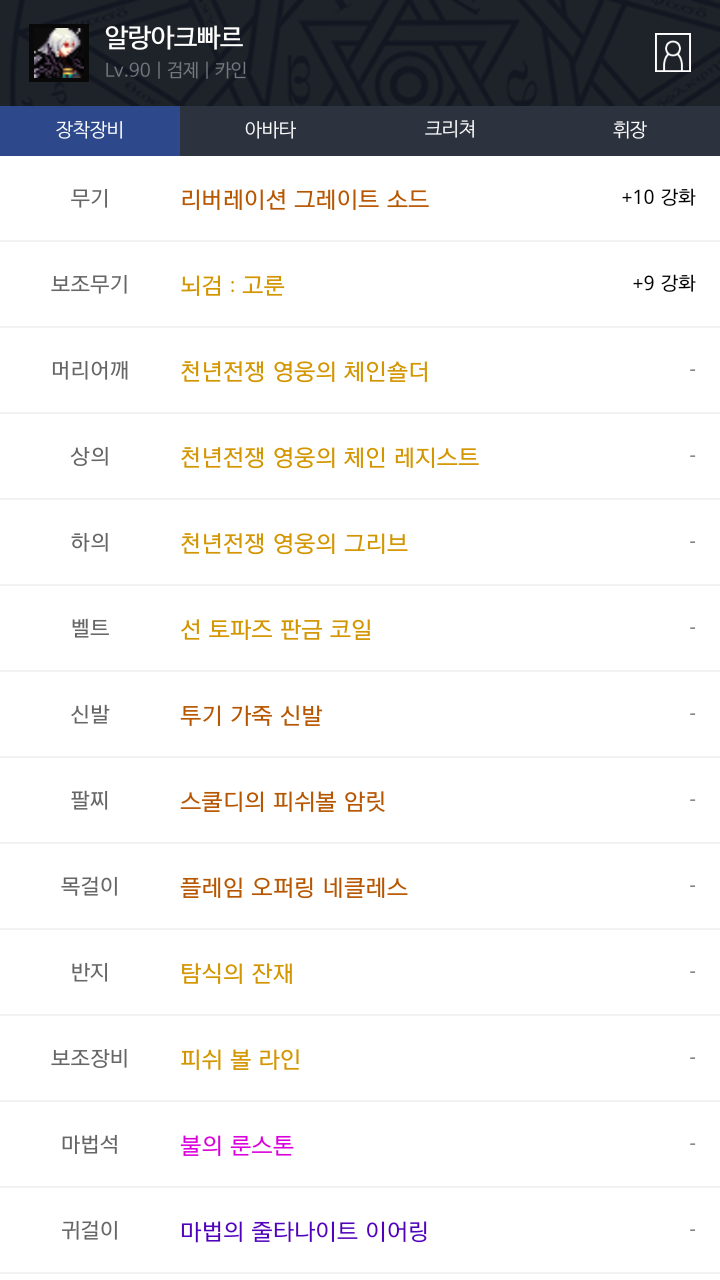Select the 장착장비 tab
Screen dimensions: 720x1280
[x=90, y=130]
